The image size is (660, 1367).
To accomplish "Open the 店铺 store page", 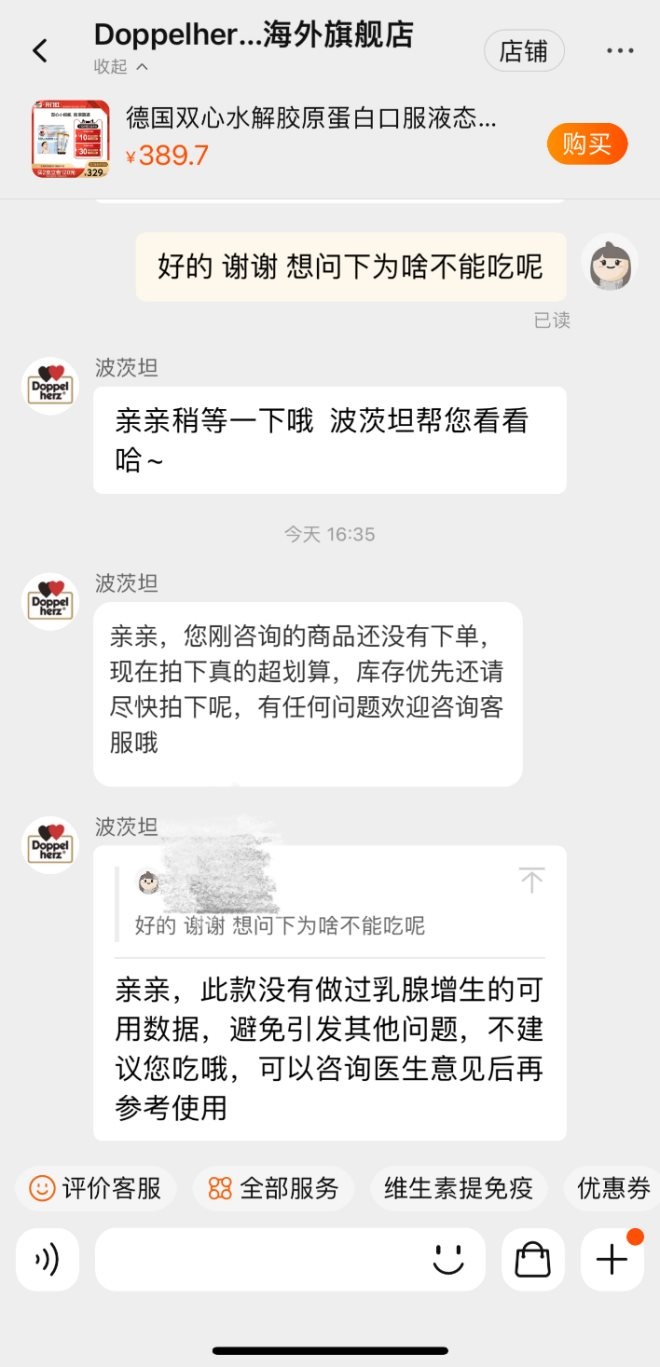I will coord(523,51).
